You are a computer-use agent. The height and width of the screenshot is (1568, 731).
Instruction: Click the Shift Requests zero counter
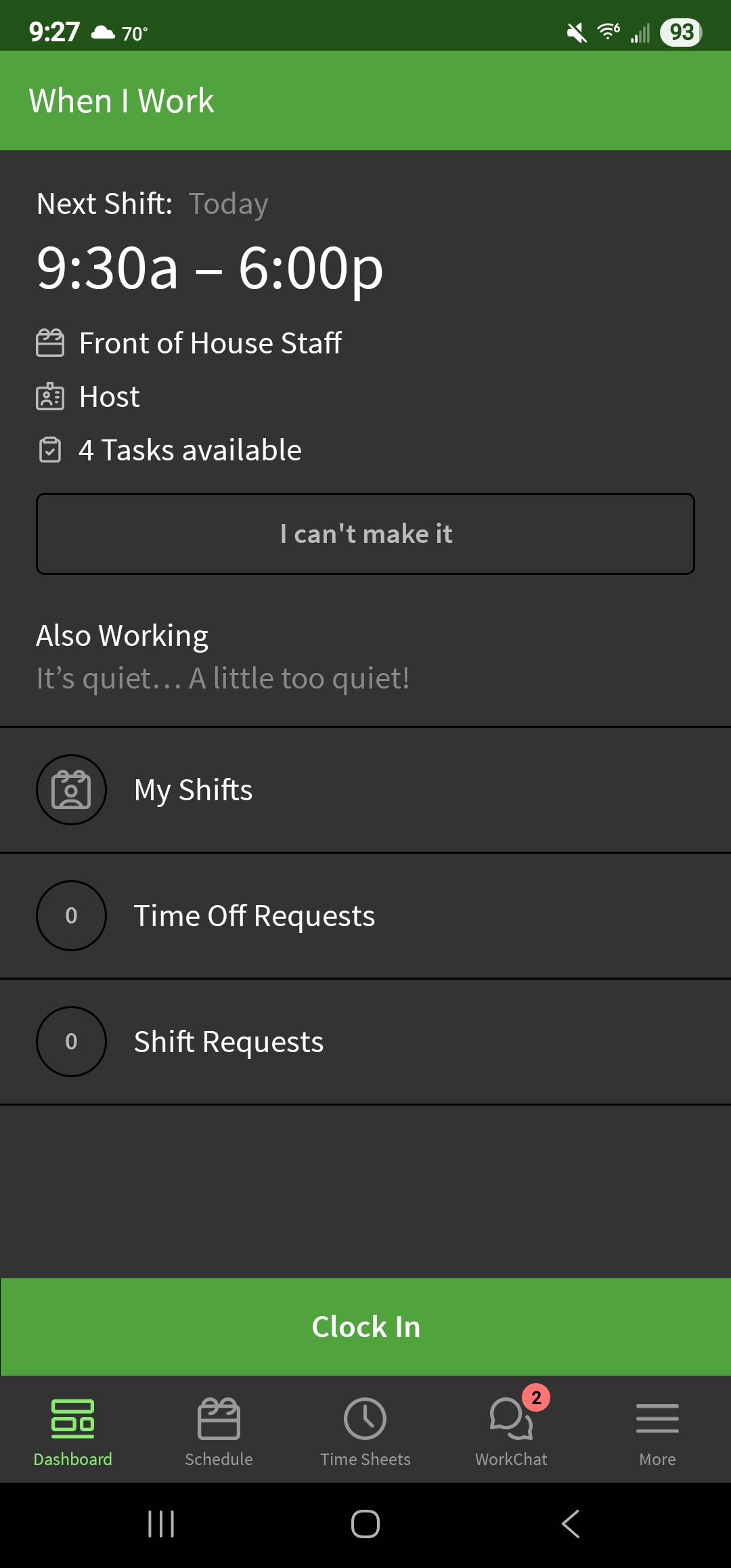[x=71, y=1041]
